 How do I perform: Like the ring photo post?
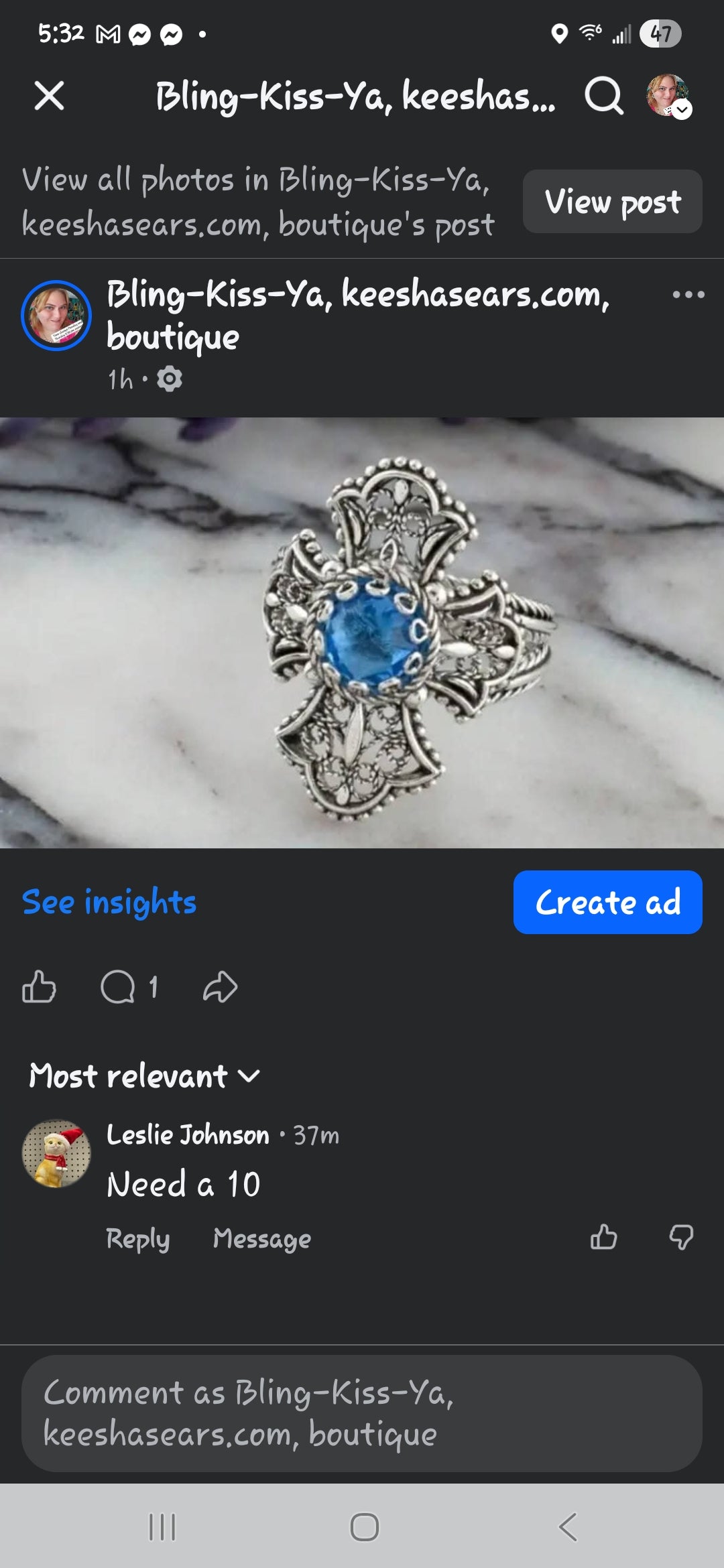tap(39, 987)
